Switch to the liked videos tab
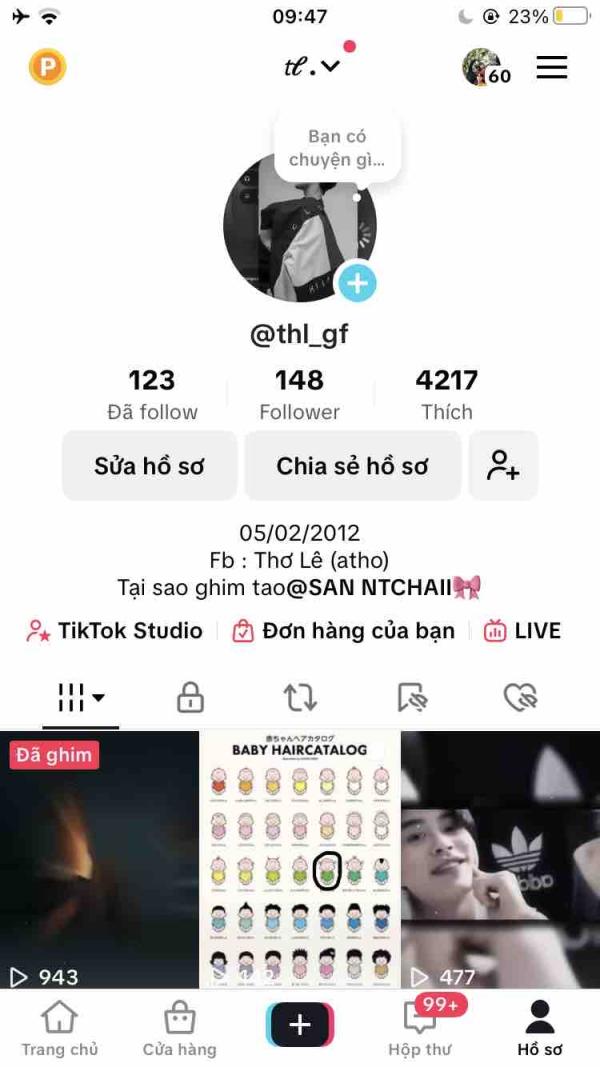This screenshot has width=600, height=1067. click(x=520, y=697)
